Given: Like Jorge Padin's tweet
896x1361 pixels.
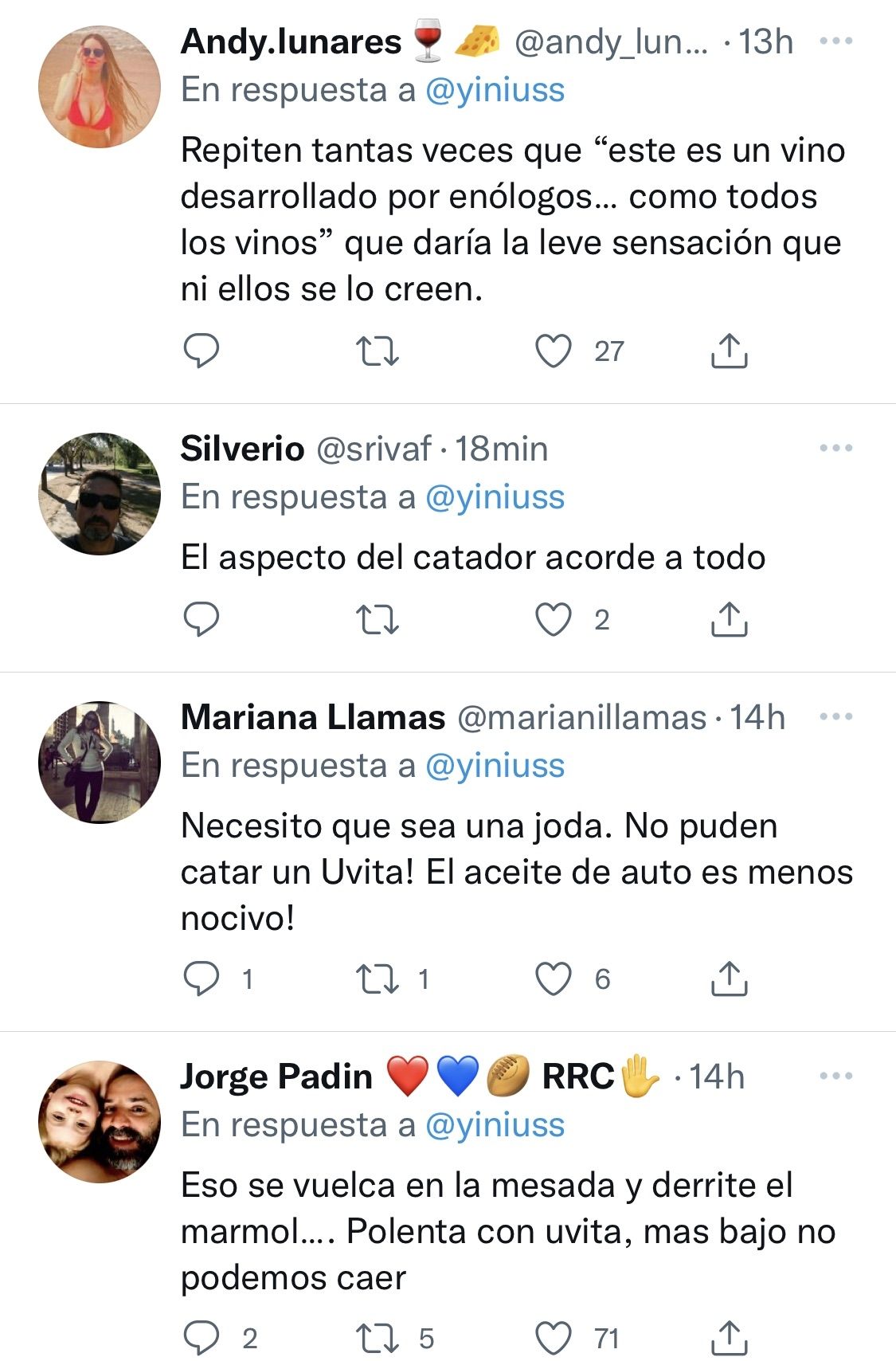Looking at the screenshot, I should coord(553,1339).
